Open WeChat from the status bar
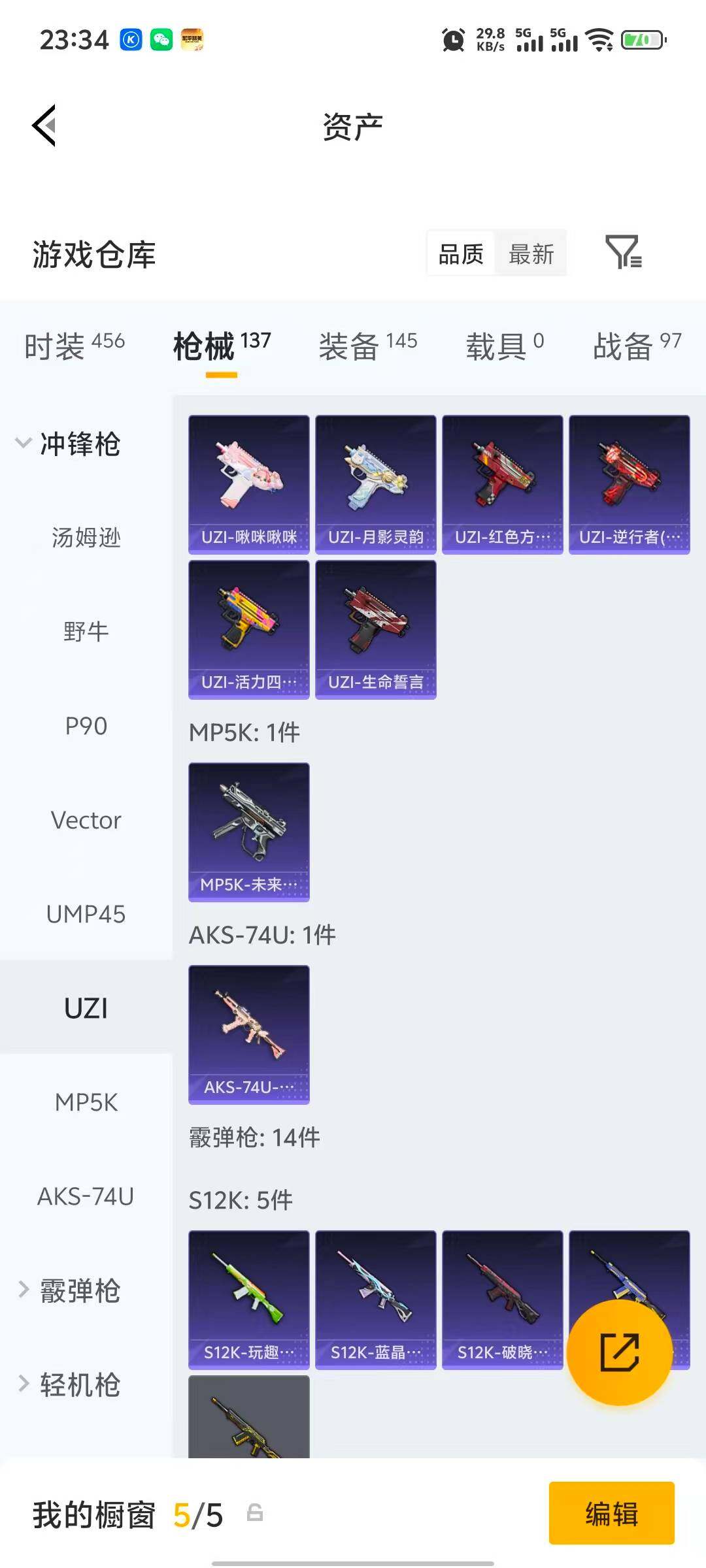 click(x=161, y=38)
